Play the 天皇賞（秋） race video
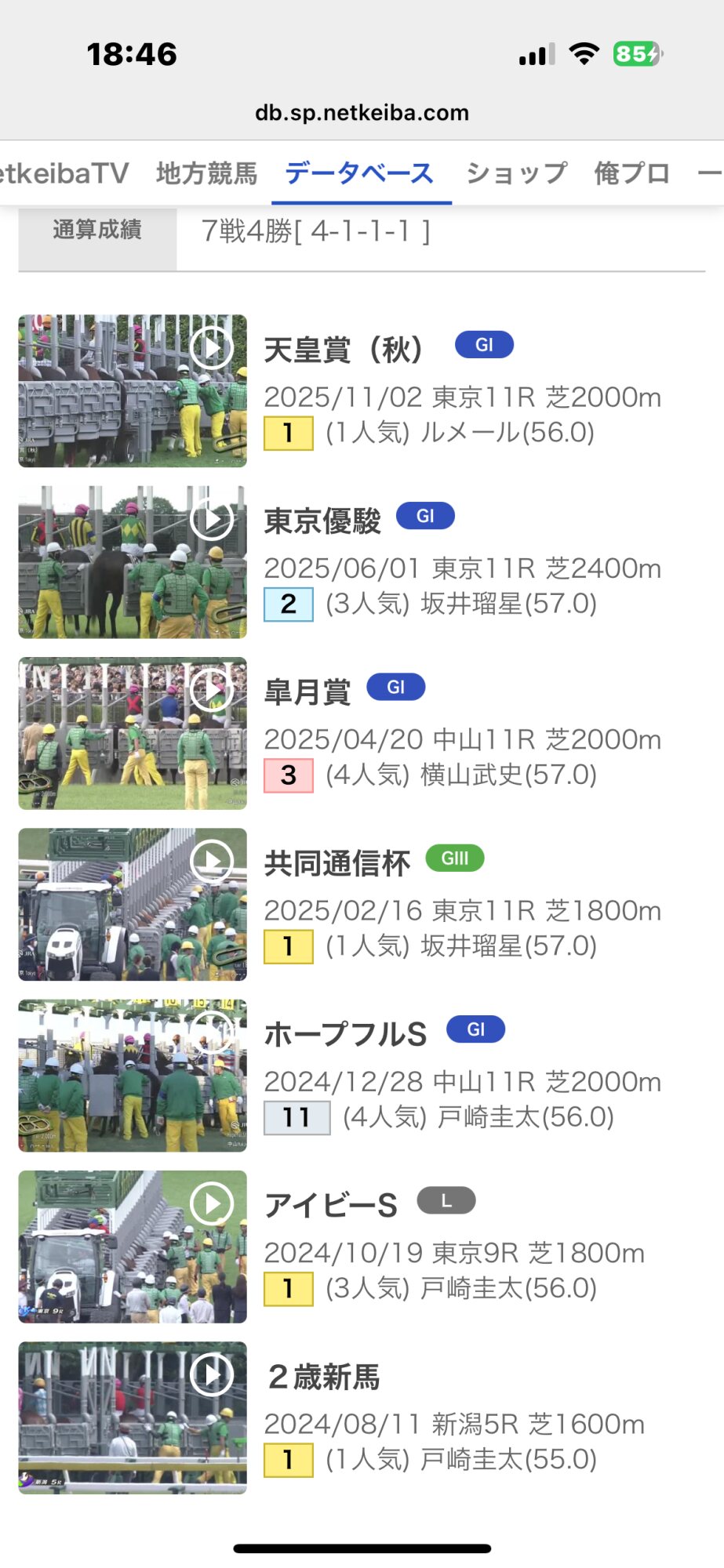The width and height of the screenshot is (724, 1568). pyautogui.click(x=133, y=390)
